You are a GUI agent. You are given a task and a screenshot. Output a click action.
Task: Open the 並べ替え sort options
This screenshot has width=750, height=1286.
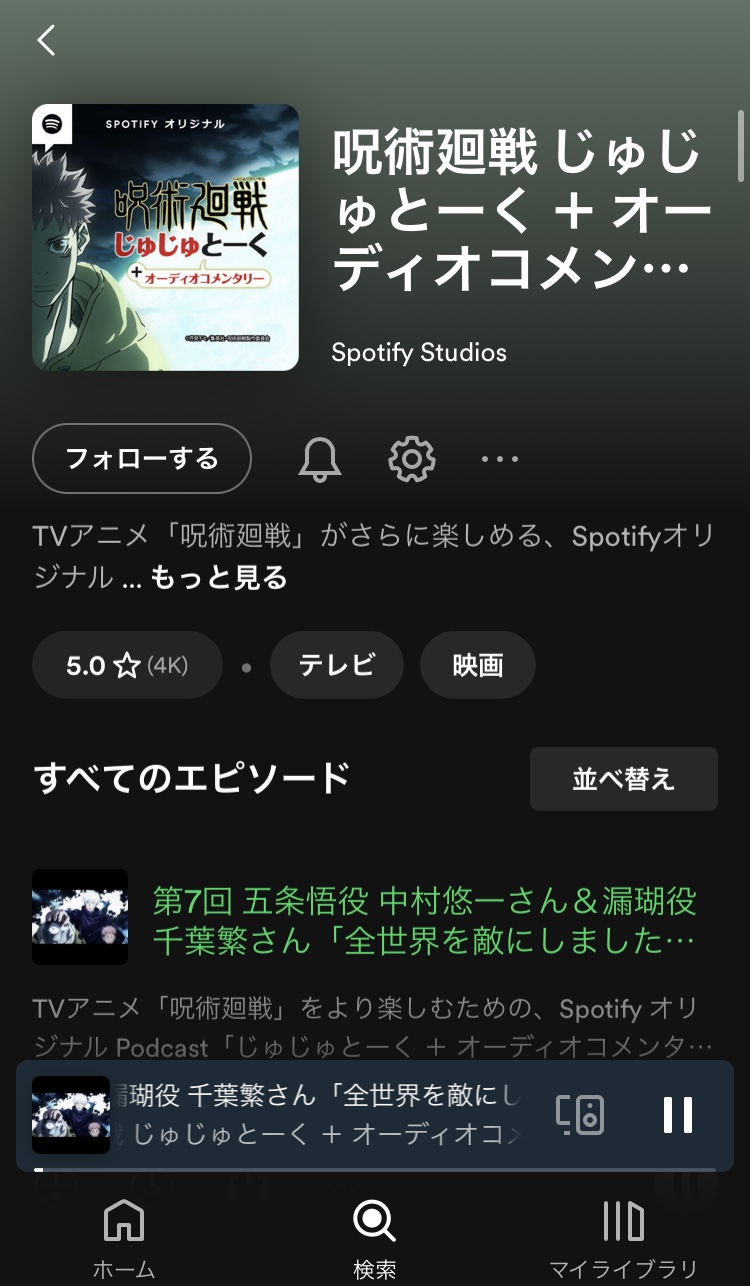tap(623, 779)
